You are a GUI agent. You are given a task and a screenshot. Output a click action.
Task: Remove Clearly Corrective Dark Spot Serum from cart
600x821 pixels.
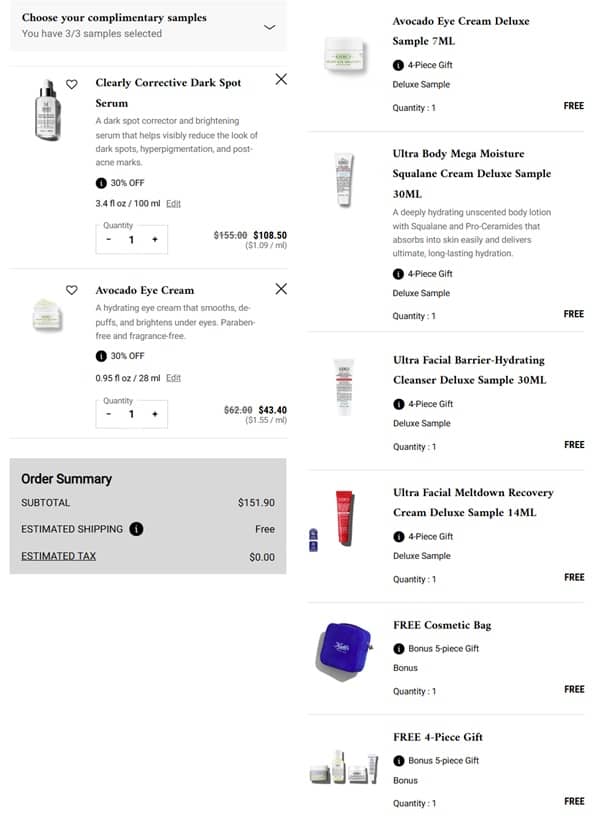(281, 79)
